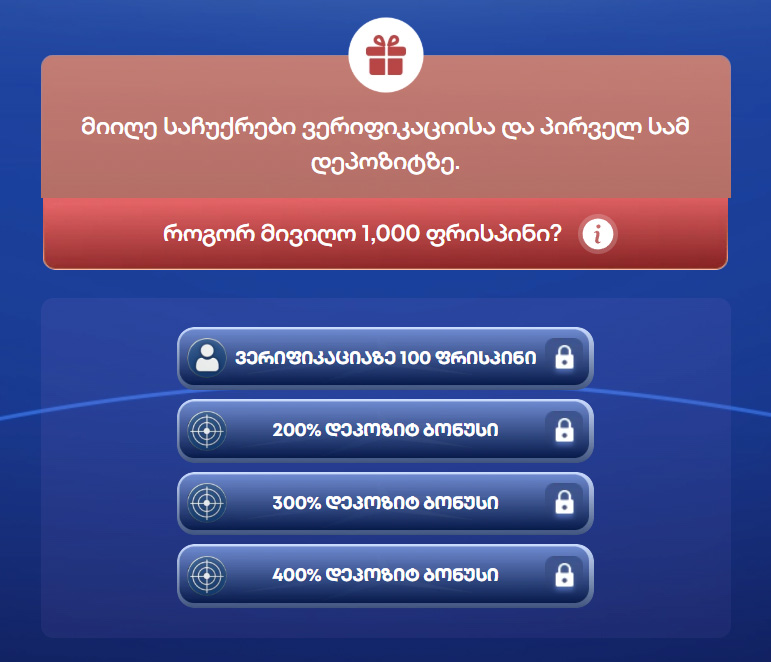Choose the 200% დეპოზიტ ბონუსი option

(x=385, y=430)
